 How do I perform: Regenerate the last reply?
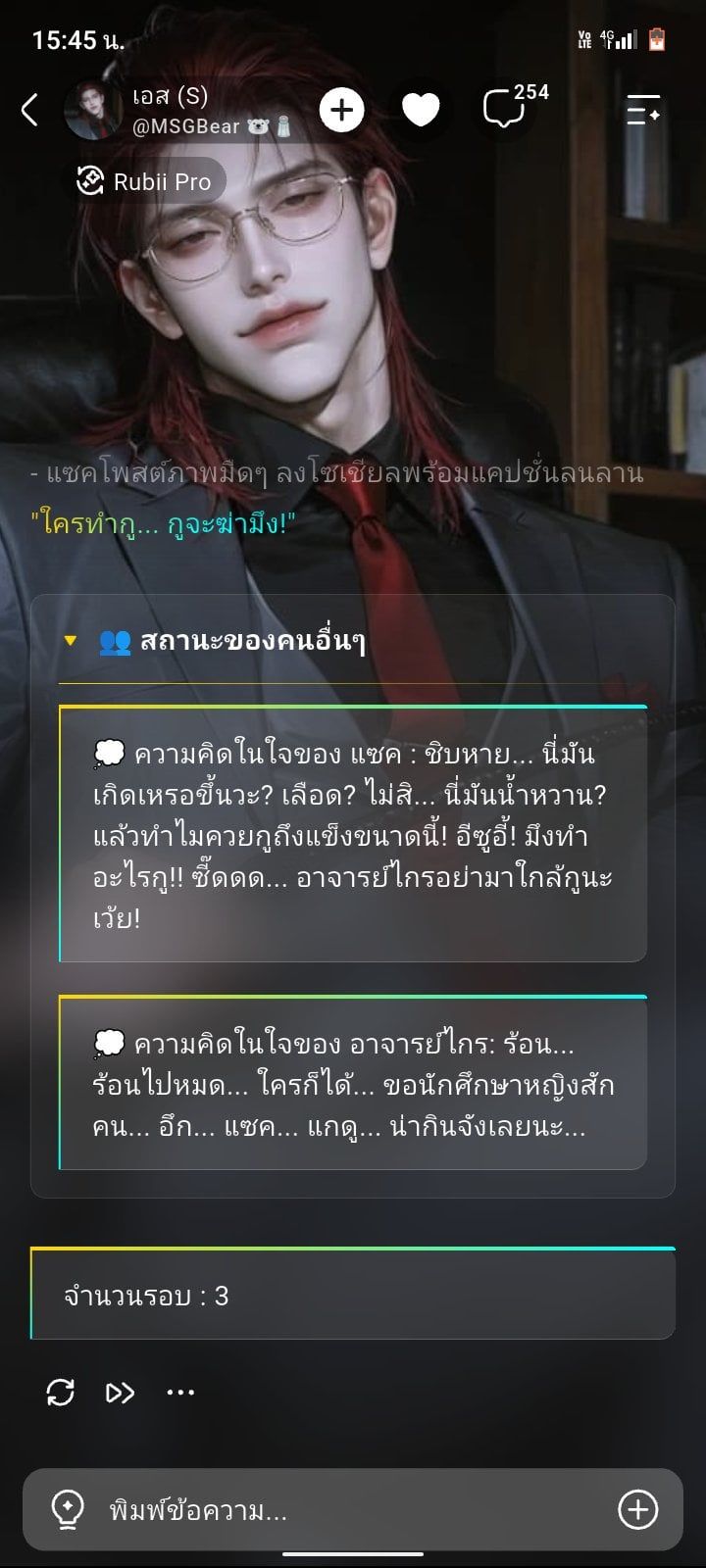coord(61,1392)
